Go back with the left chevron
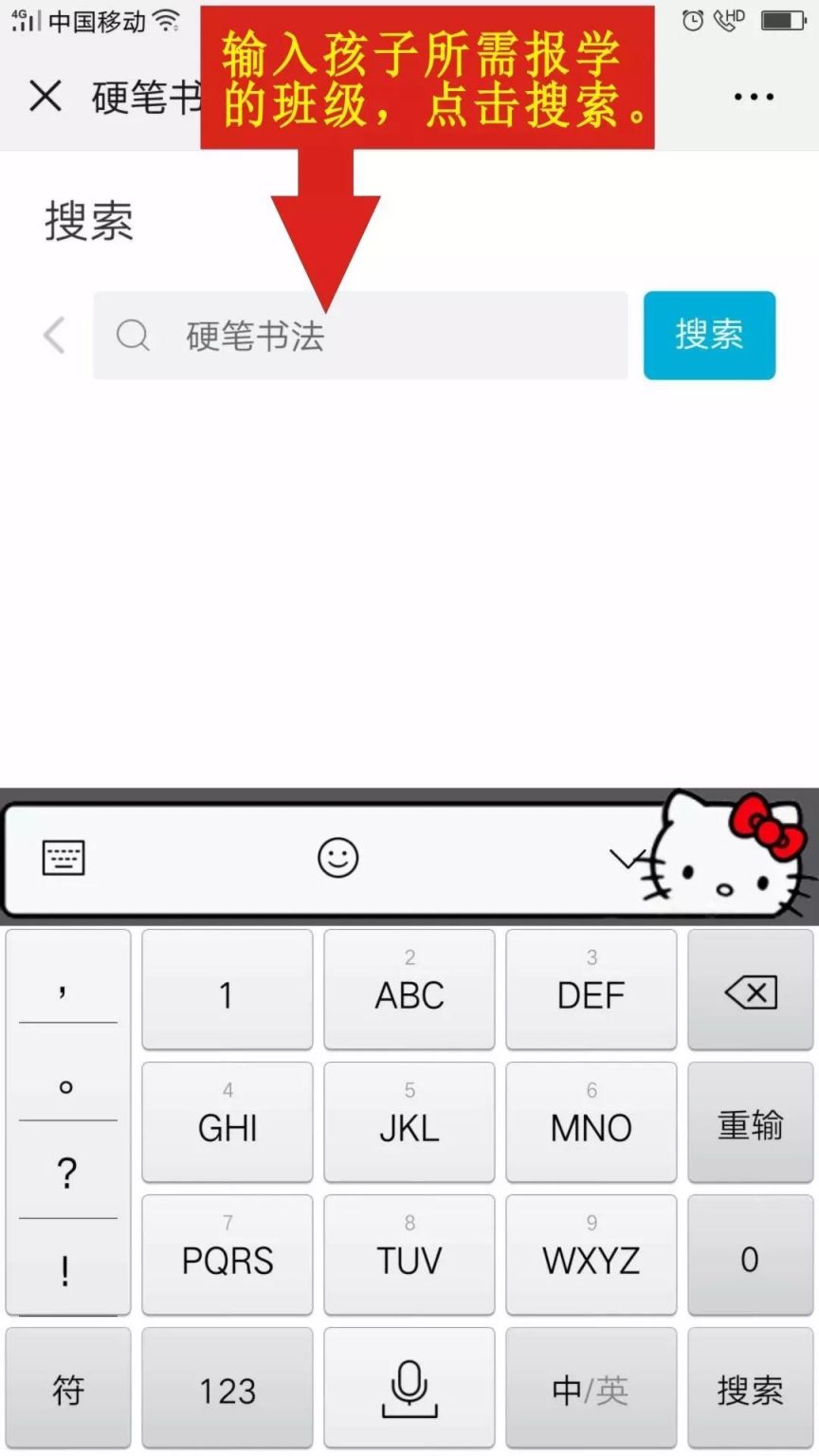The width and height of the screenshot is (819, 1456). point(55,336)
